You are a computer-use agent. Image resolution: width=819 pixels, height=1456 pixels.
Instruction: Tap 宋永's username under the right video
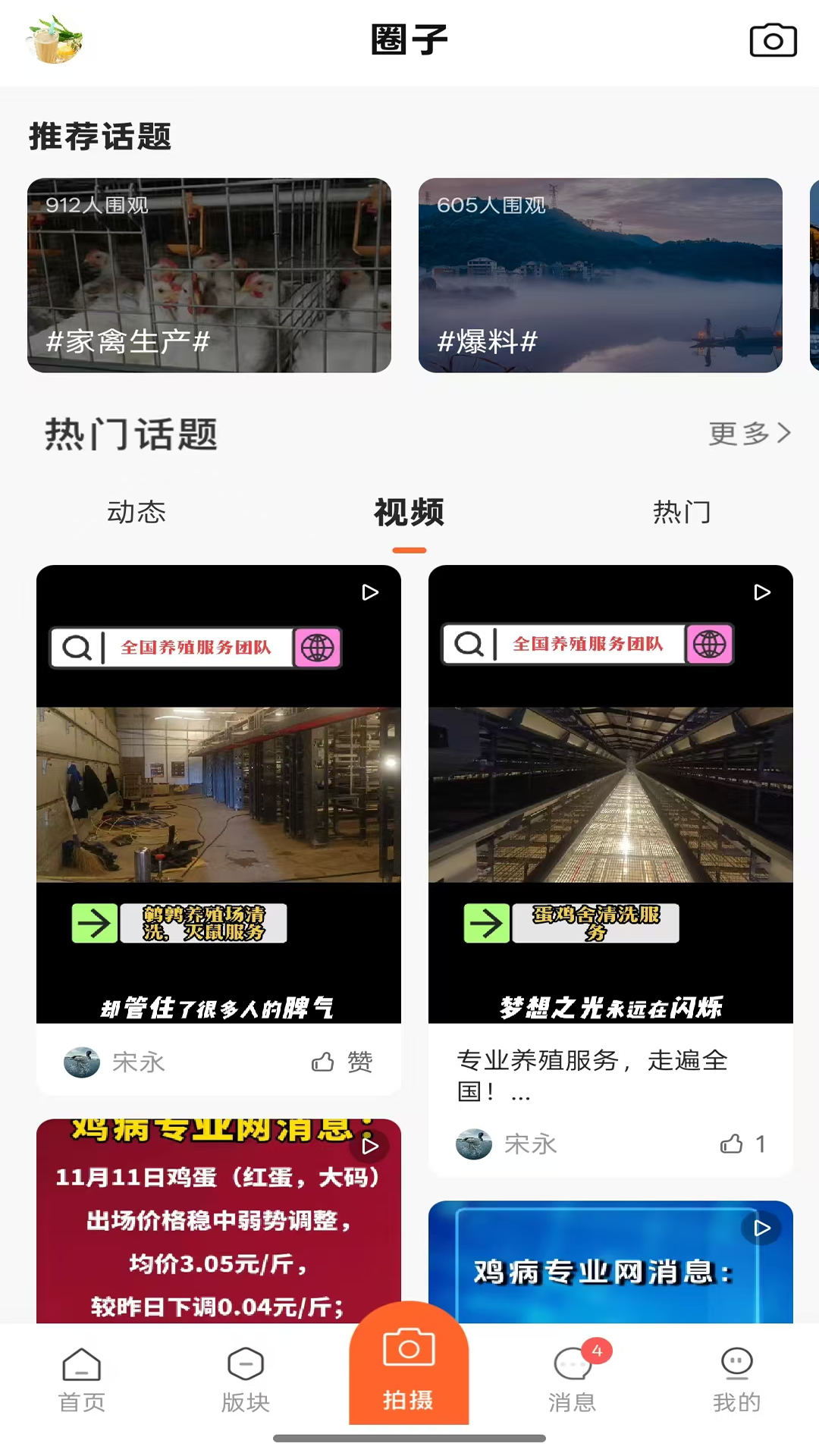pos(531,1144)
